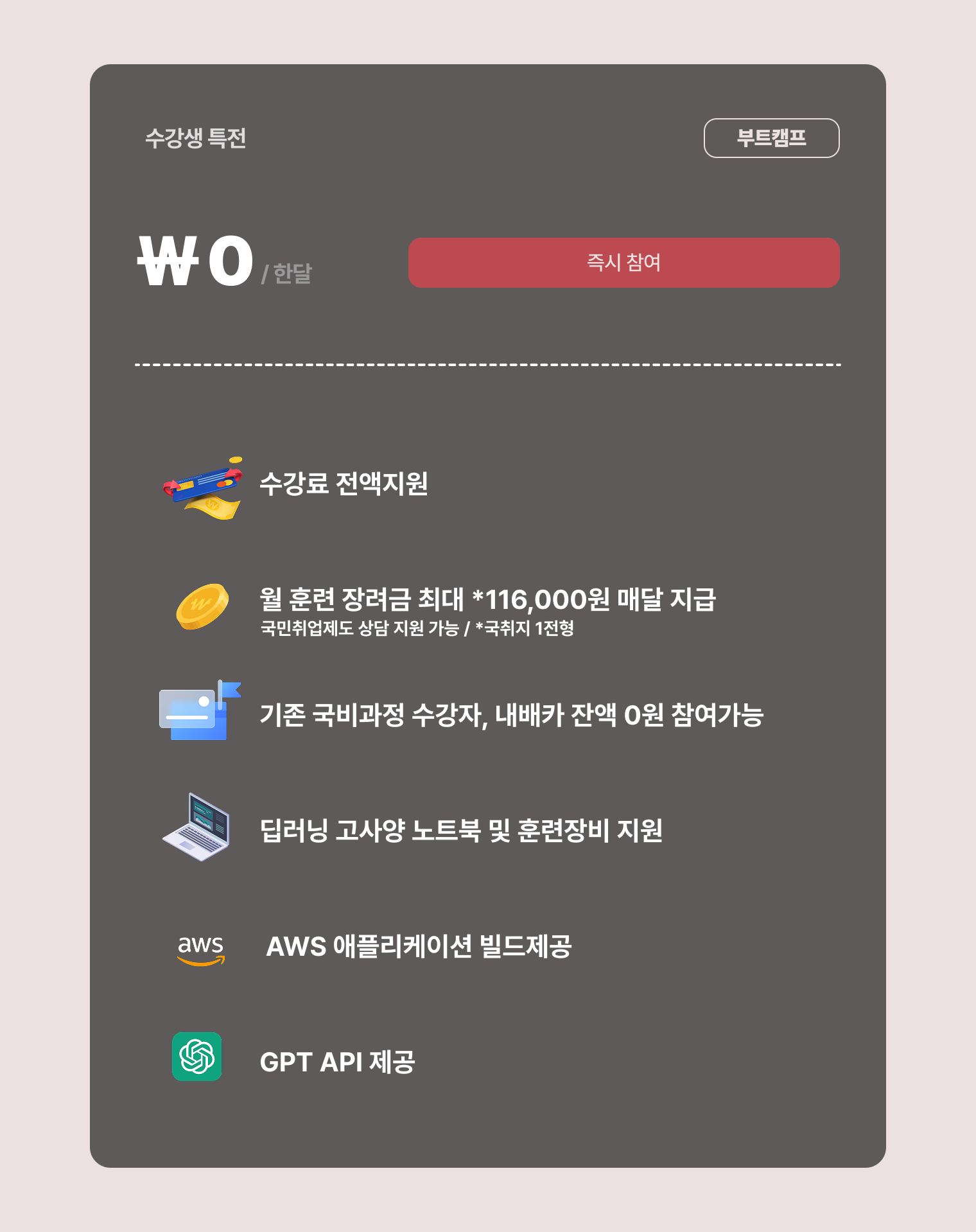Select the 부트캠프 chip

(x=771, y=138)
